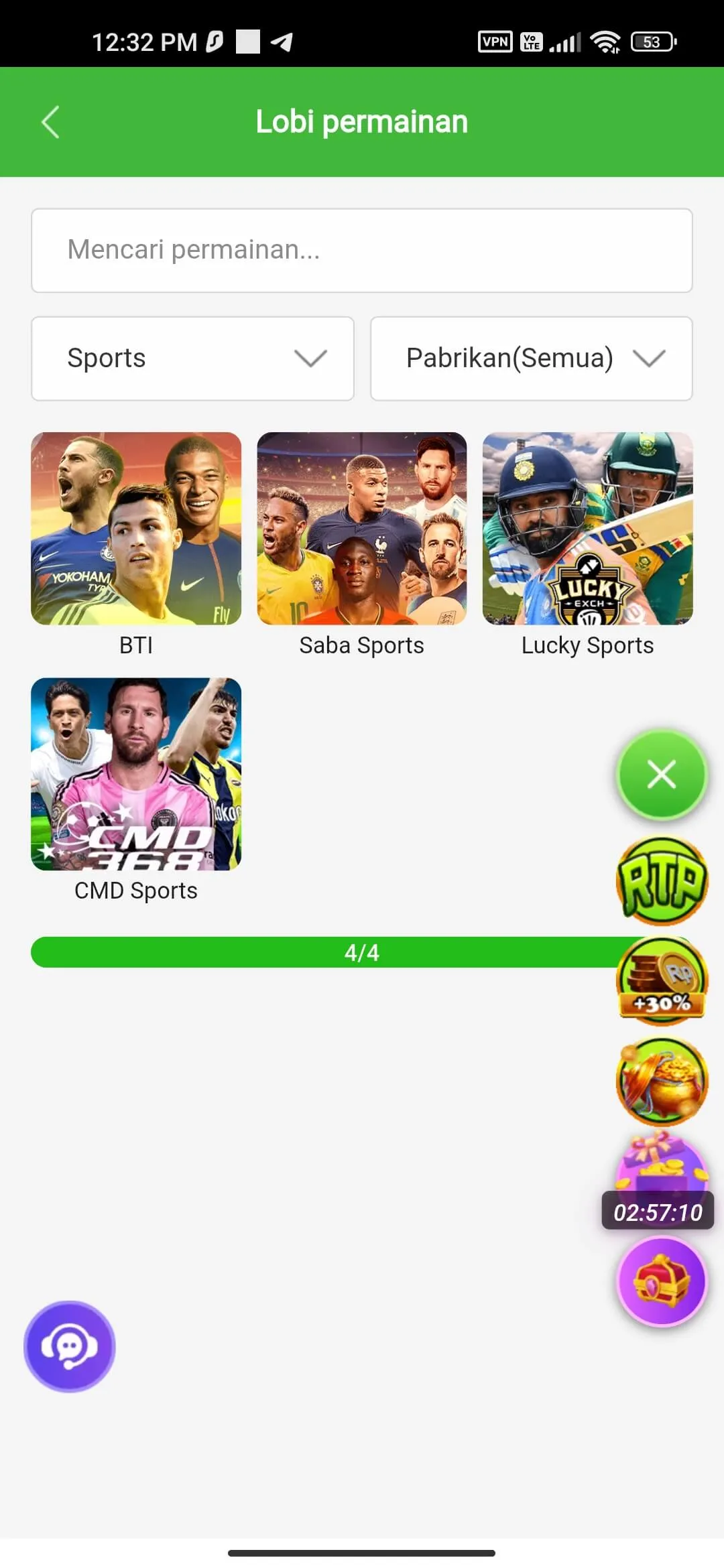Go back from Lobi permainan
The width and height of the screenshot is (724, 1568).
(51, 122)
